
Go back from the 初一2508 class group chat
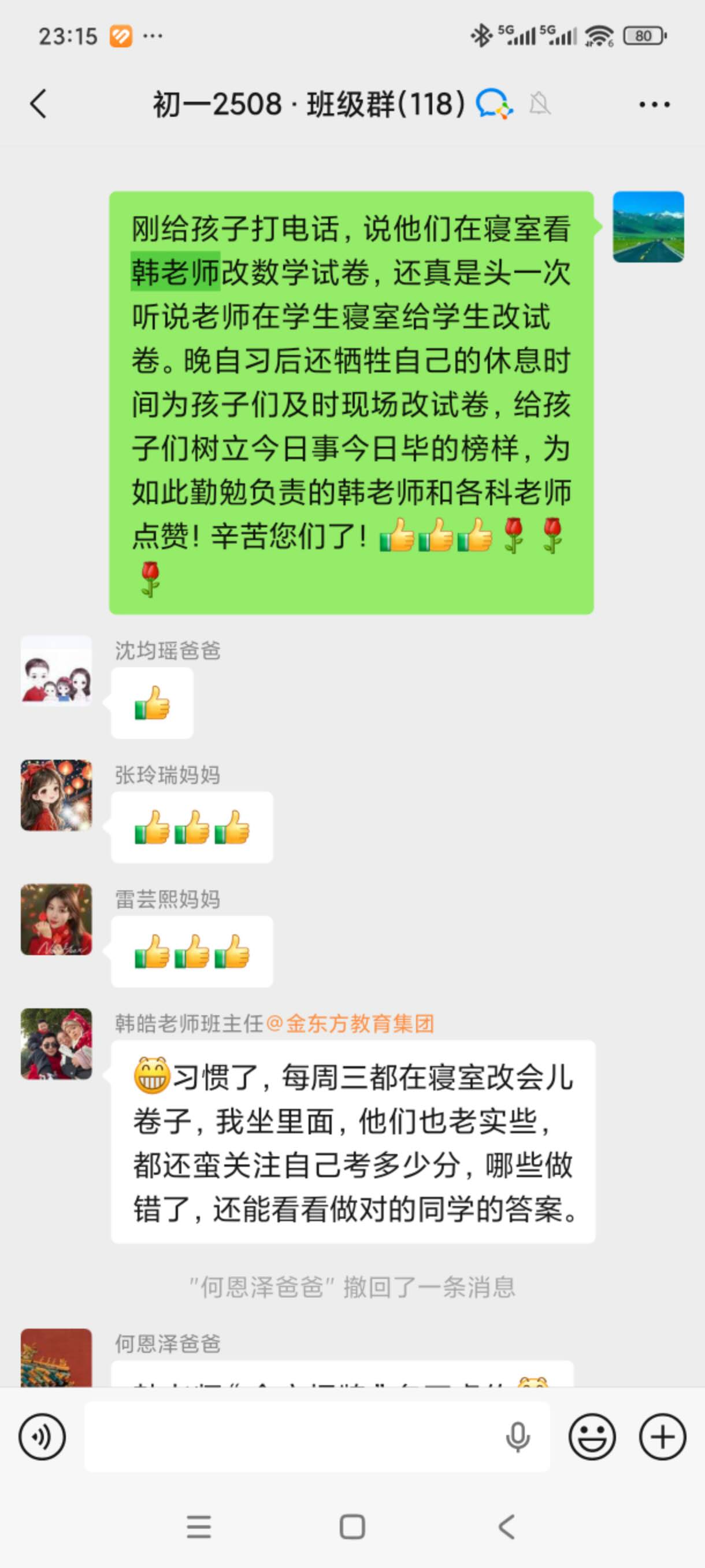38,104
